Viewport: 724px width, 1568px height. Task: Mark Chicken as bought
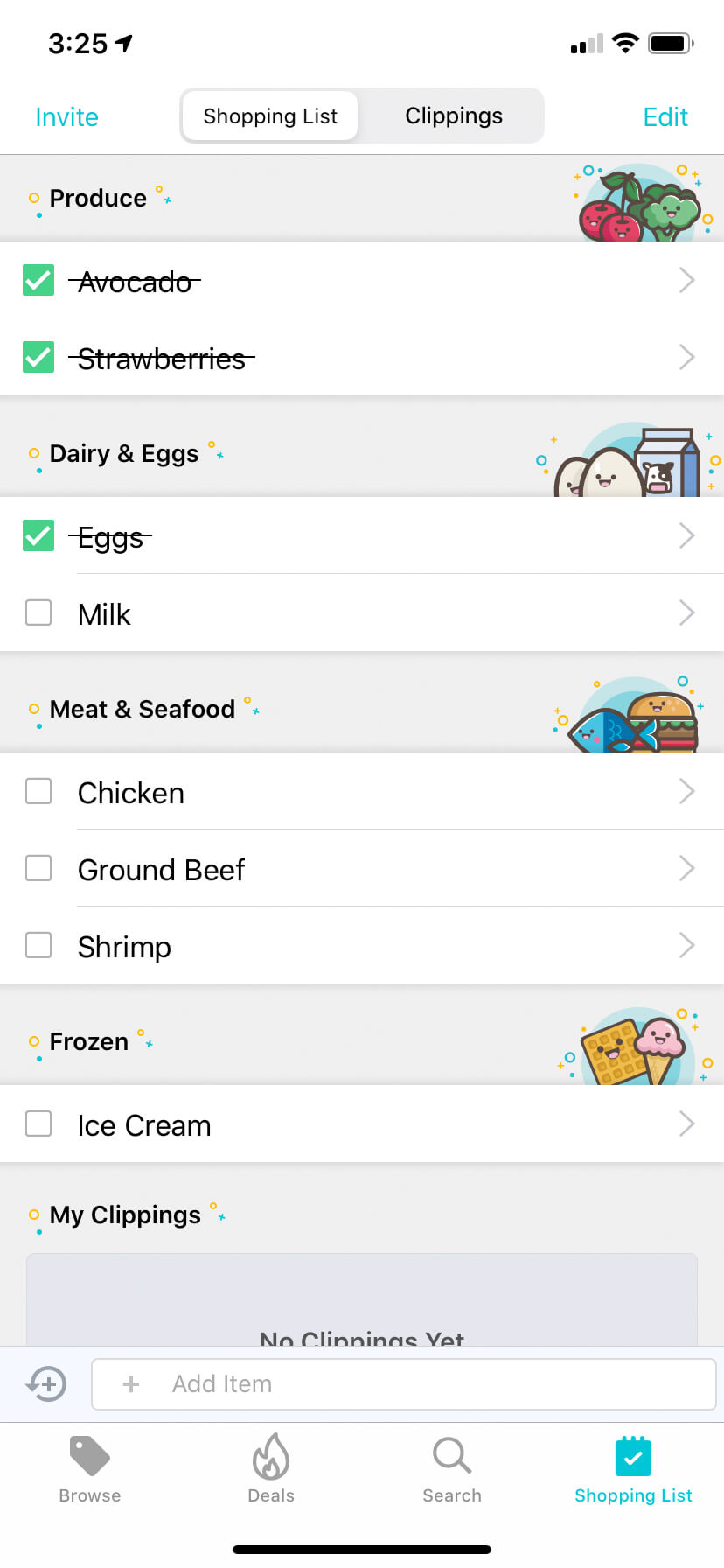tap(38, 791)
